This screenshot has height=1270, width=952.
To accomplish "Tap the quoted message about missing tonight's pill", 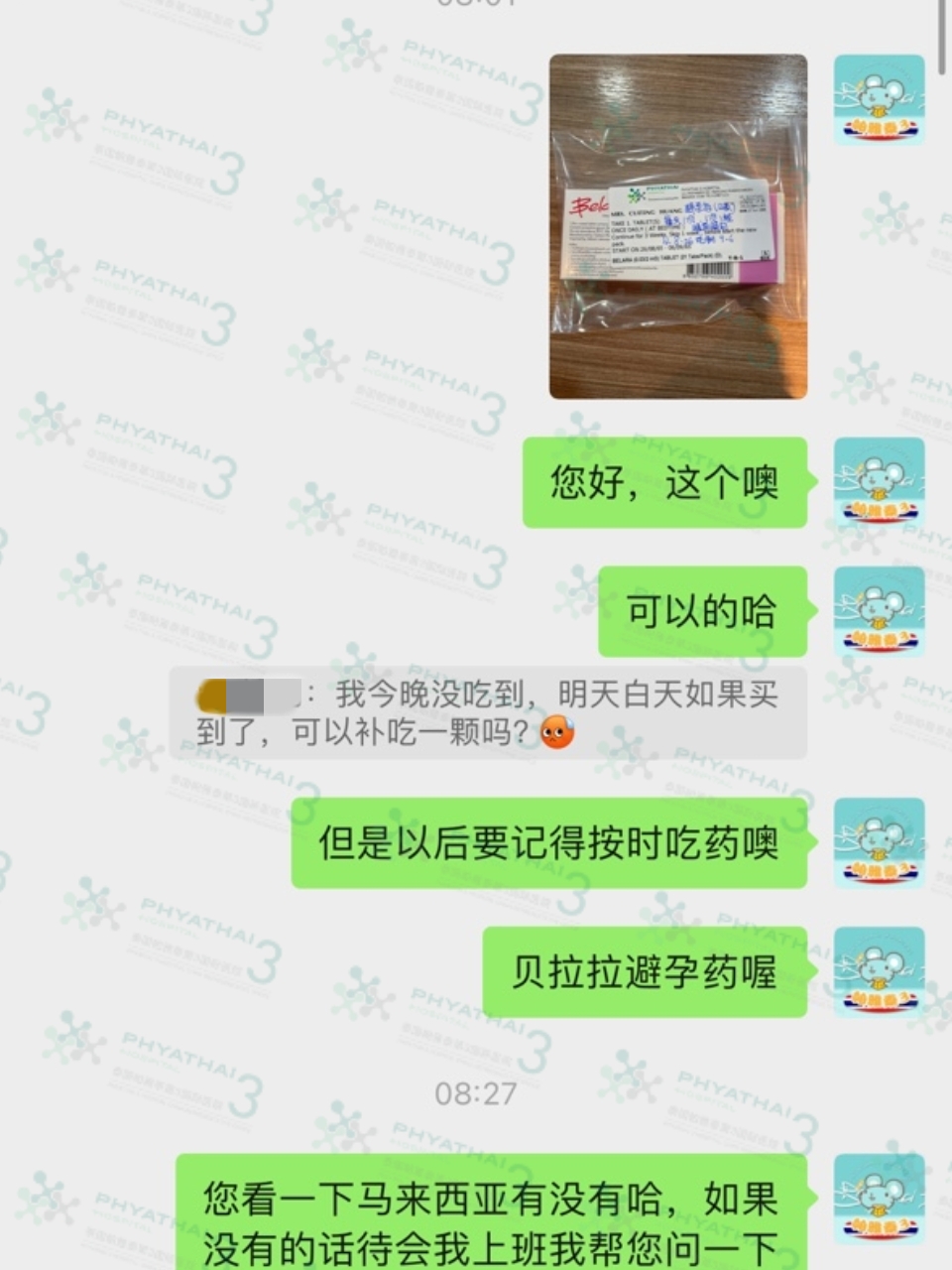I will [487, 713].
